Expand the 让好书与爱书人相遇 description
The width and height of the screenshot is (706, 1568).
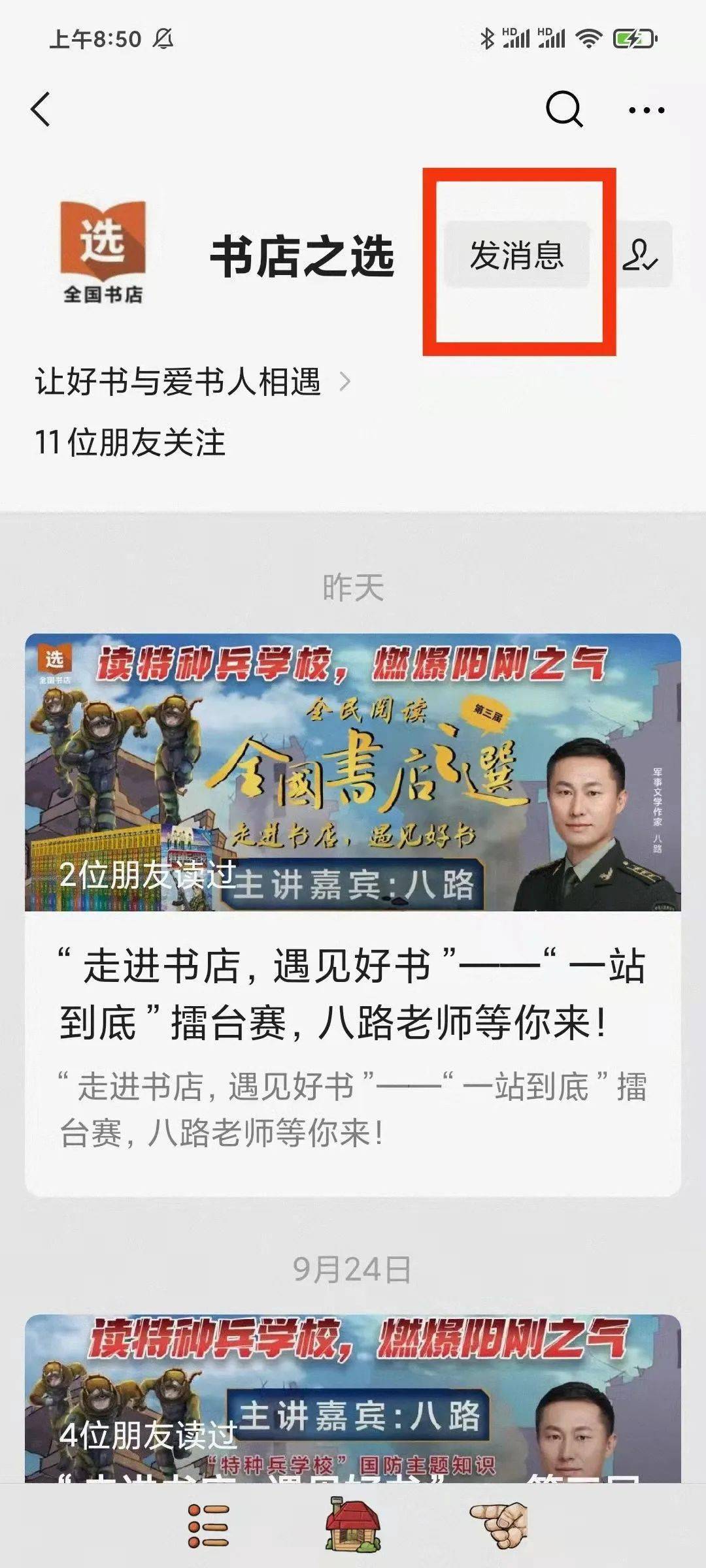(x=193, y=382)
